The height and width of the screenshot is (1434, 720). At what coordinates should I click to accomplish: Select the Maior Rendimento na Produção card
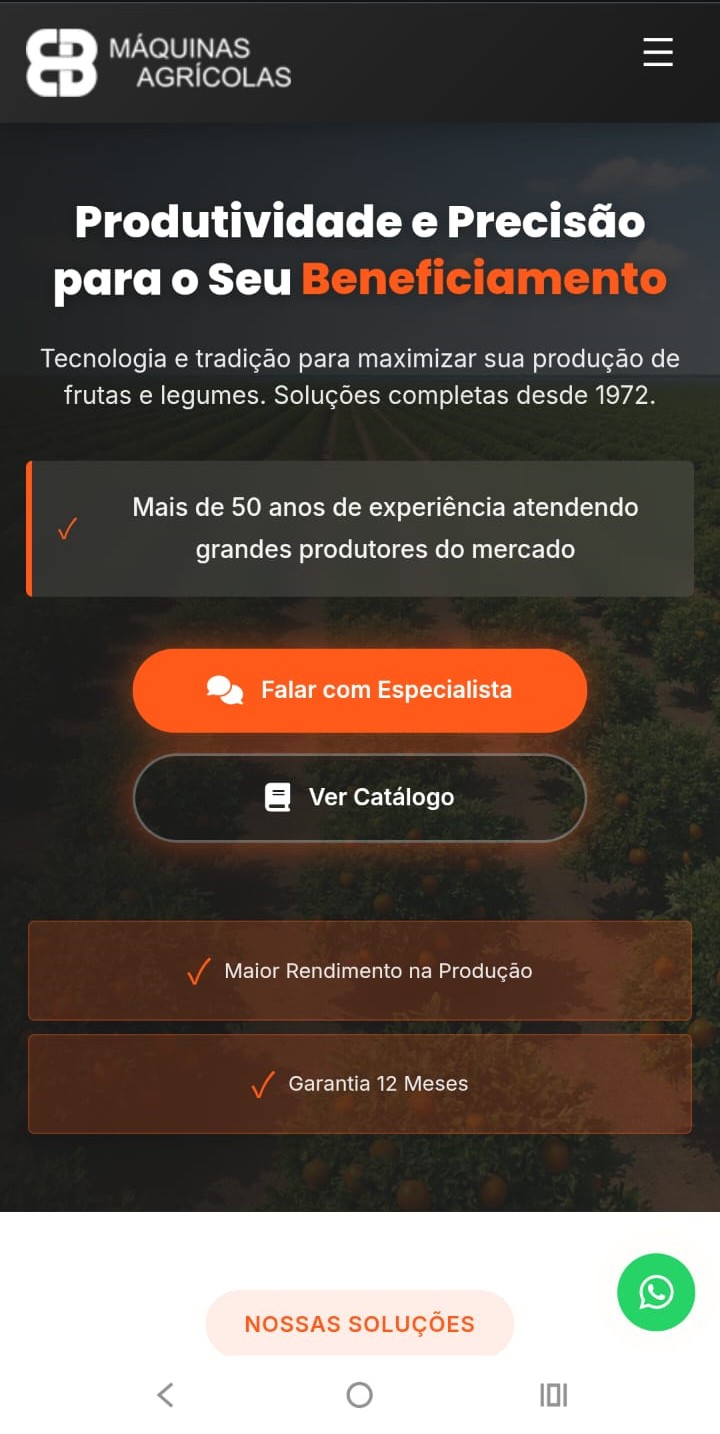coord(360,970)
